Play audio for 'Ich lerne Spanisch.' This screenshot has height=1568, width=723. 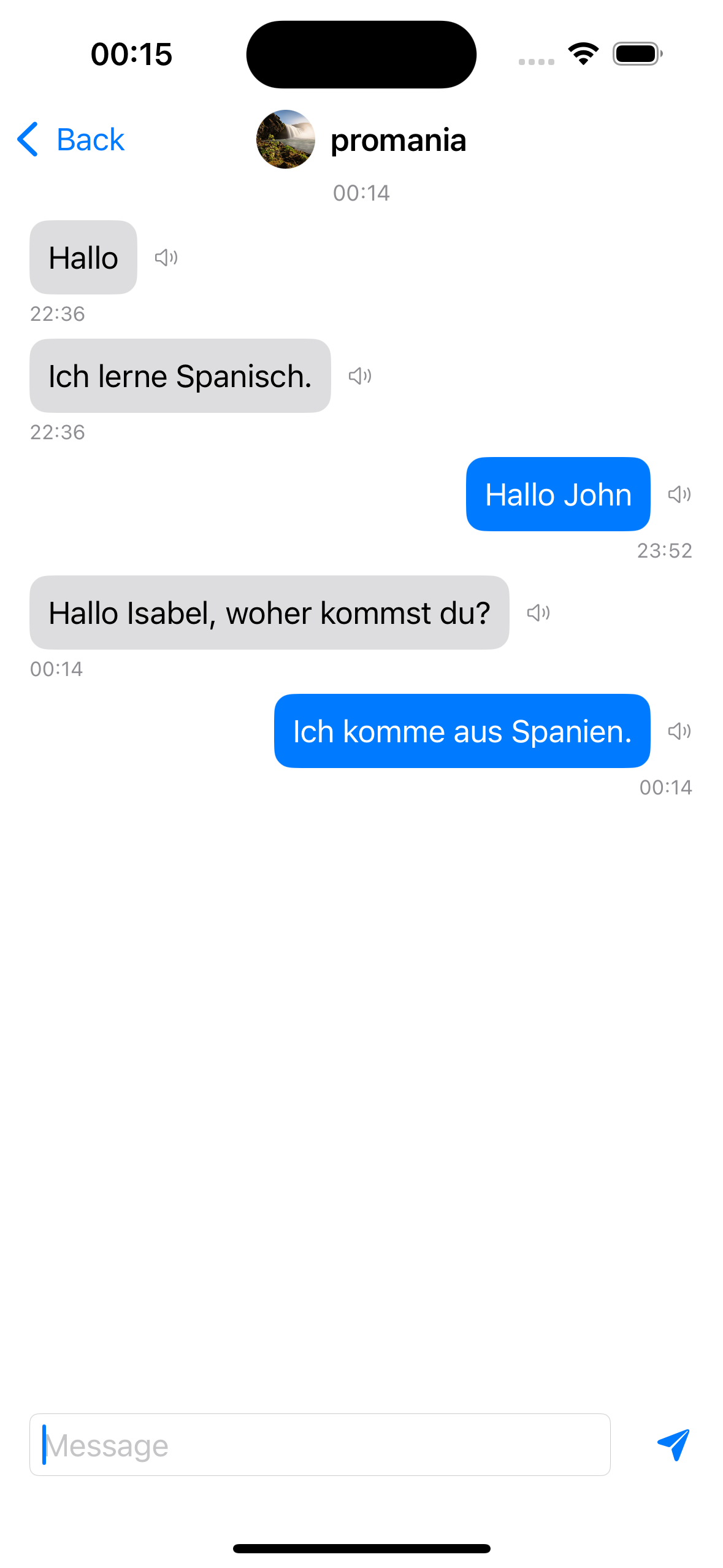(360, 376)
